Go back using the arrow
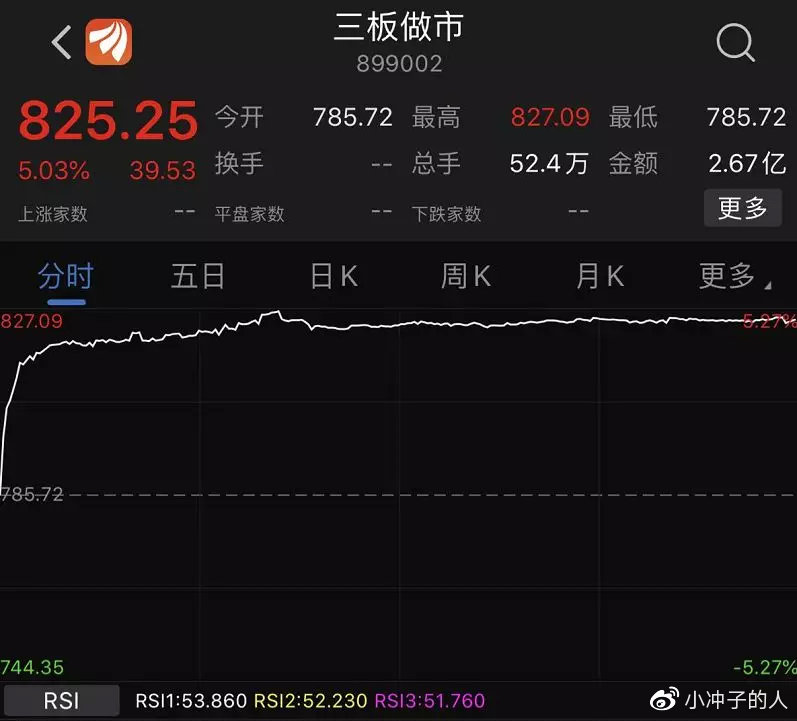 (62, 42)
